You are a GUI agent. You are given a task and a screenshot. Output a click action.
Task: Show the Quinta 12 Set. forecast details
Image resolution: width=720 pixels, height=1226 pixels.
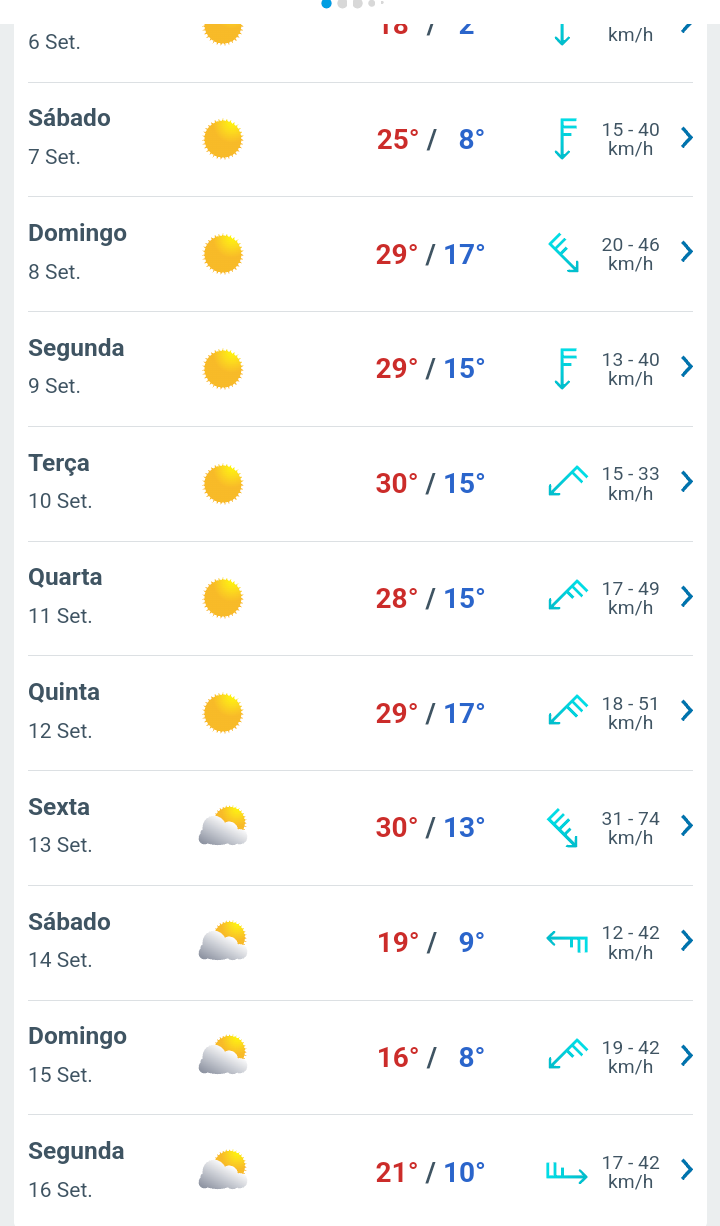[360, 713]
